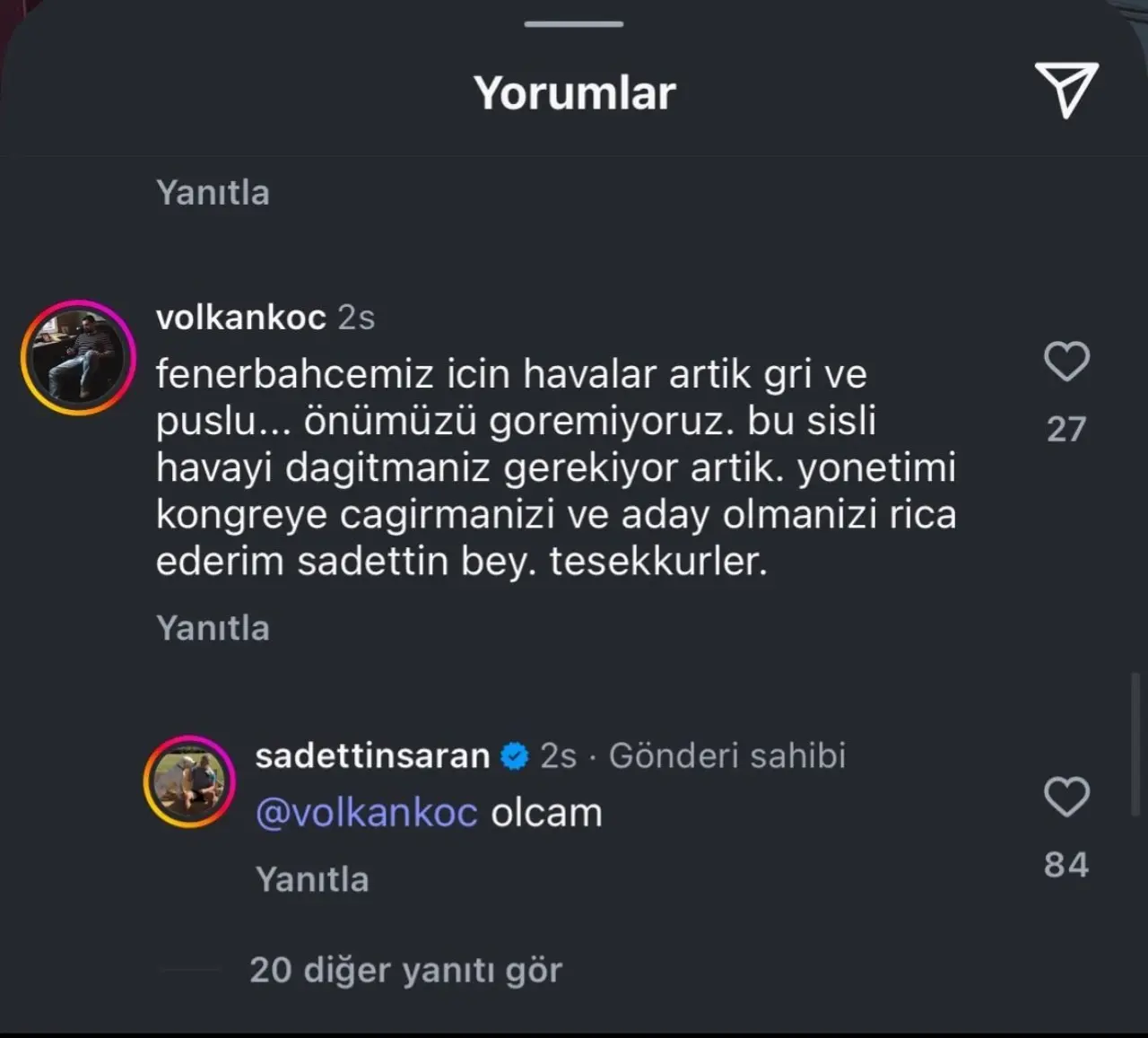1148x1038 pixels.
Task: Open the @volkankoc mention link
Action: tap(366, 813)
